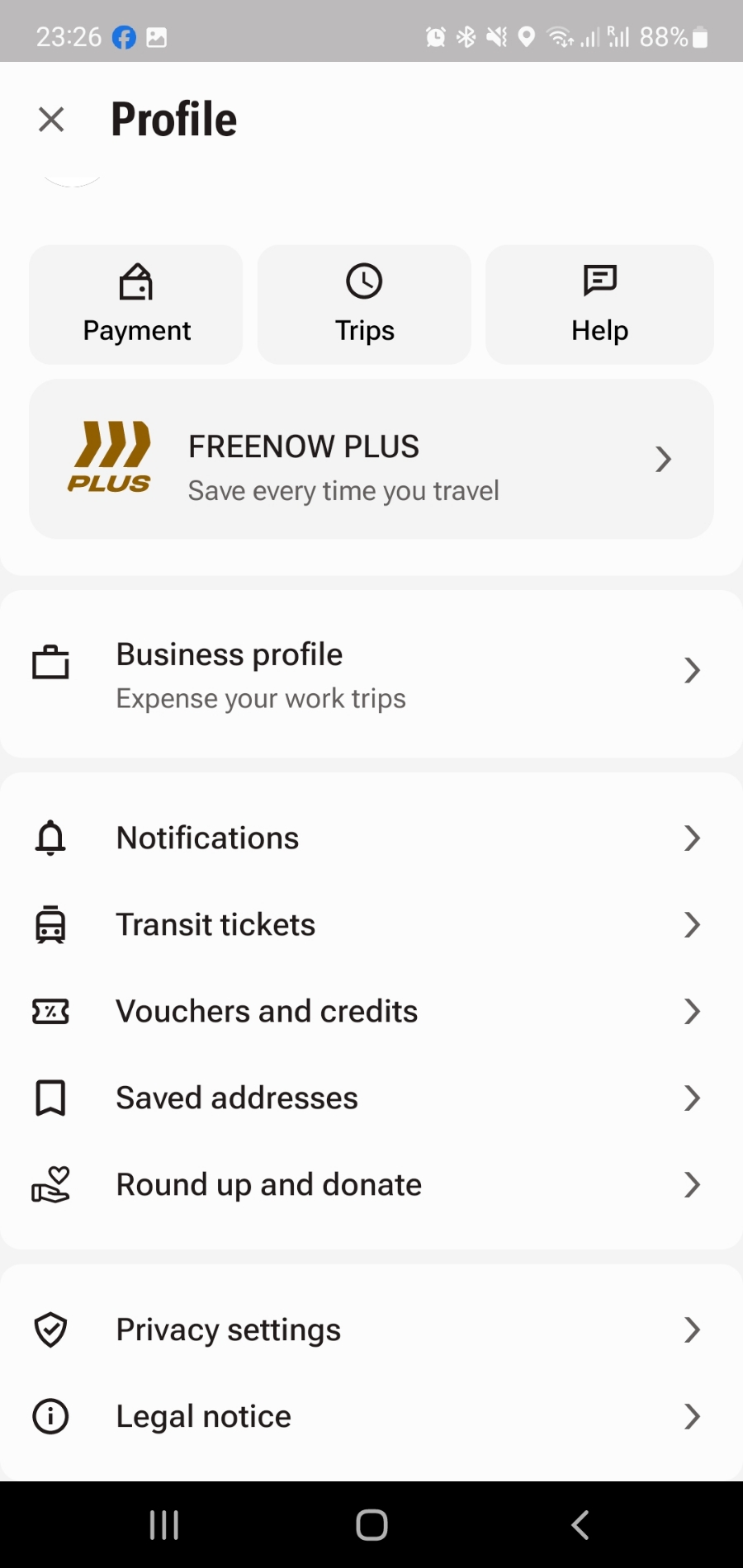Open Round up and donate
The image size is (743, 1568).
point(371,1184)
